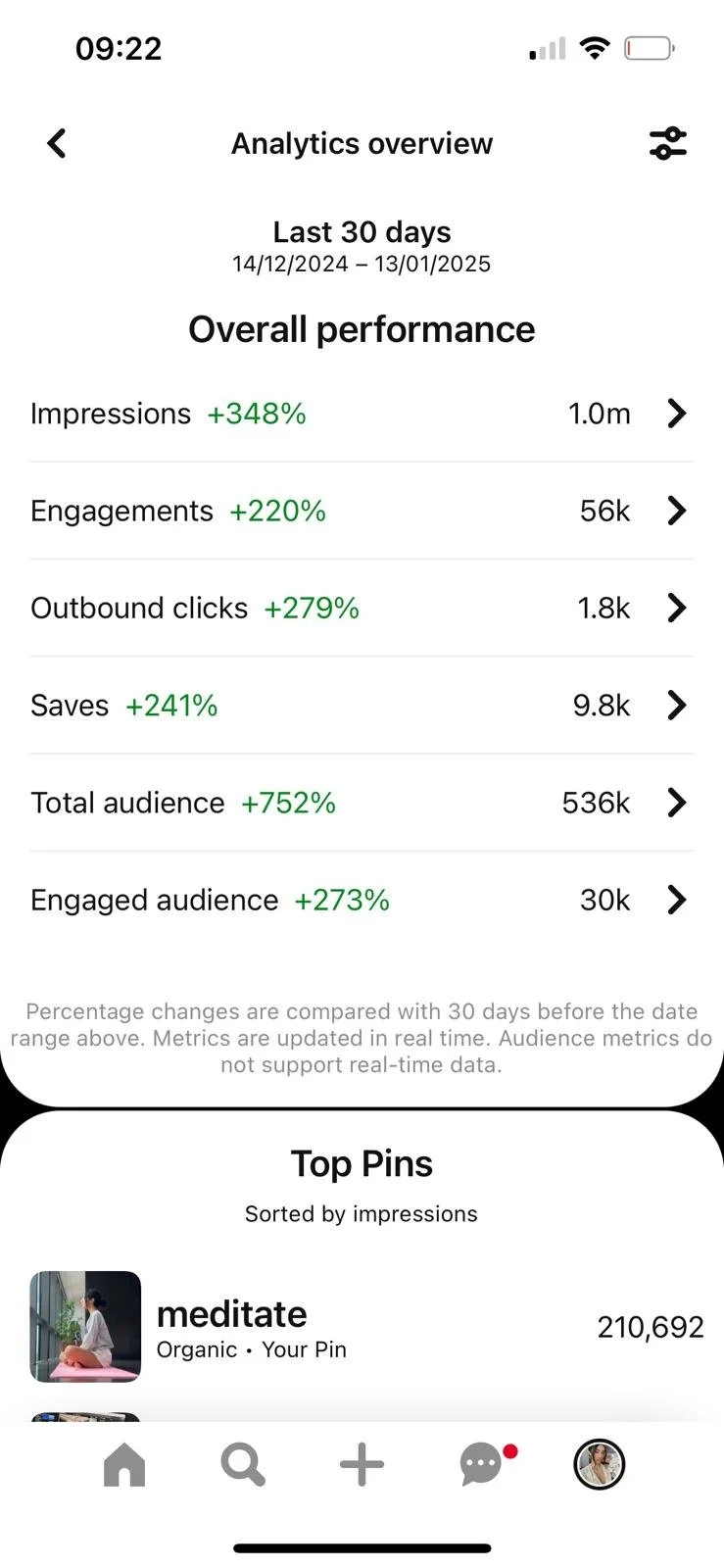Switch to the Search tab
The image size is (724, 1568).
click(243, 1465)
